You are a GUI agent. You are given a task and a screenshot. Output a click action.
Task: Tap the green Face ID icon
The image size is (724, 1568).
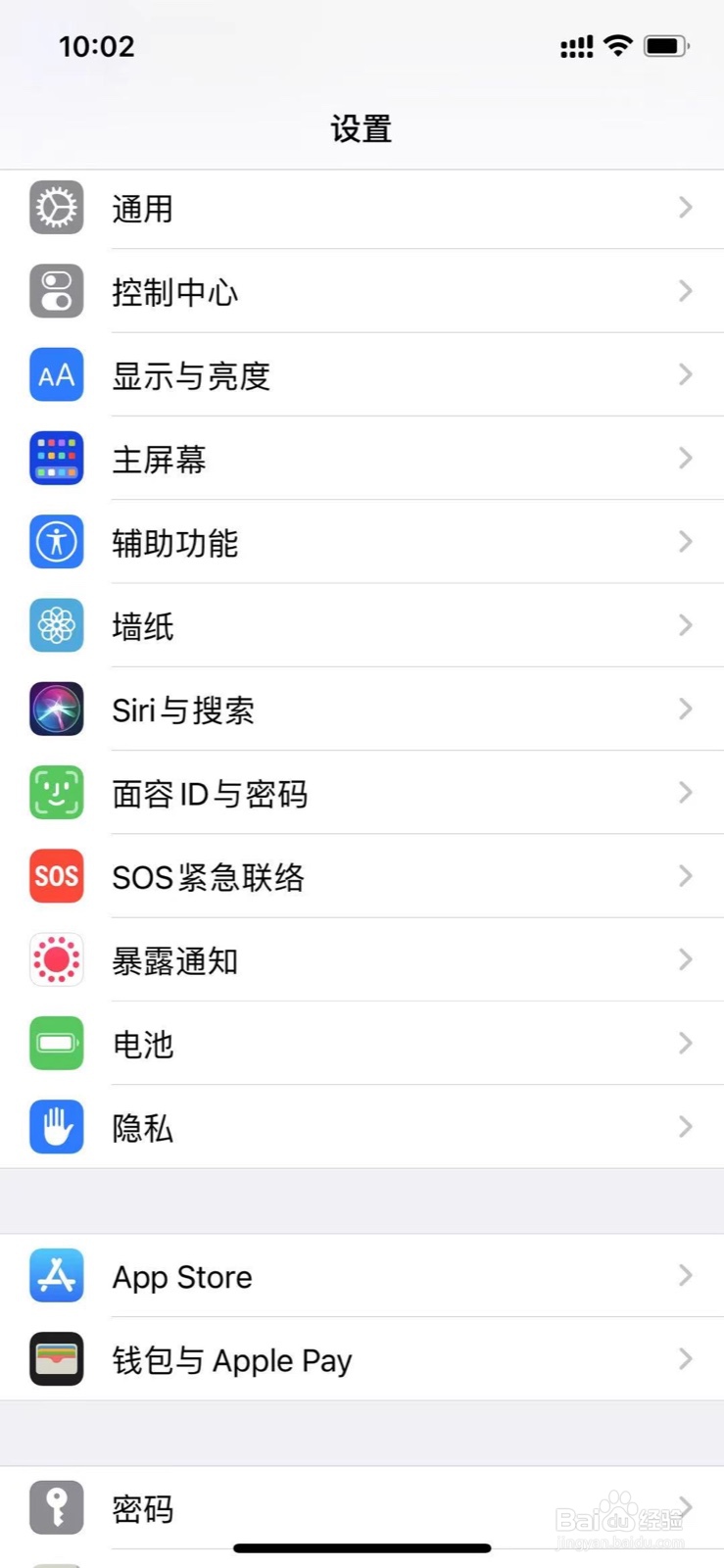point(56,792)
